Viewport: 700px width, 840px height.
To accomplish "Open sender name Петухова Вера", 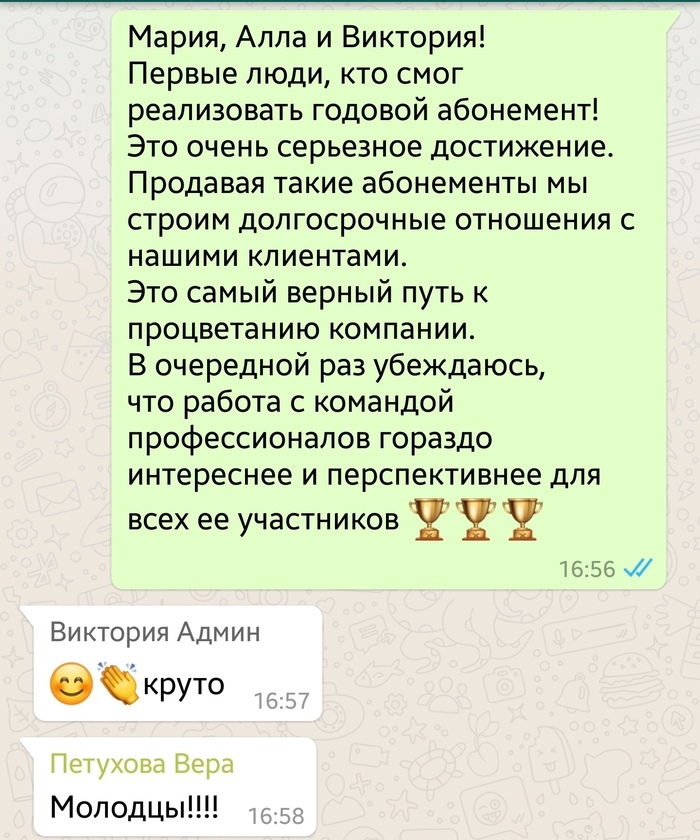I will coord(142,765).
